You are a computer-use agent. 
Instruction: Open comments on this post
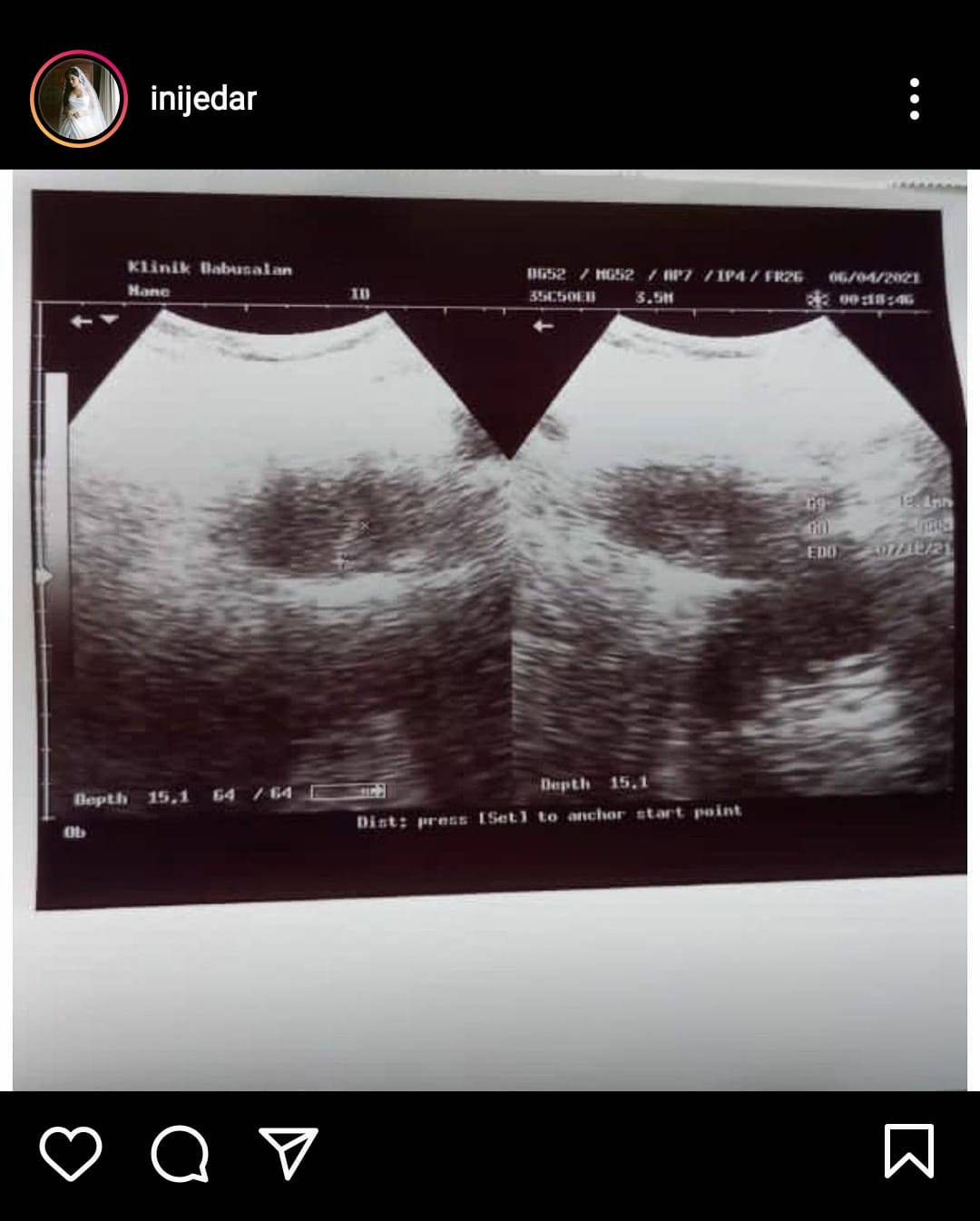tap(180, 1153)
